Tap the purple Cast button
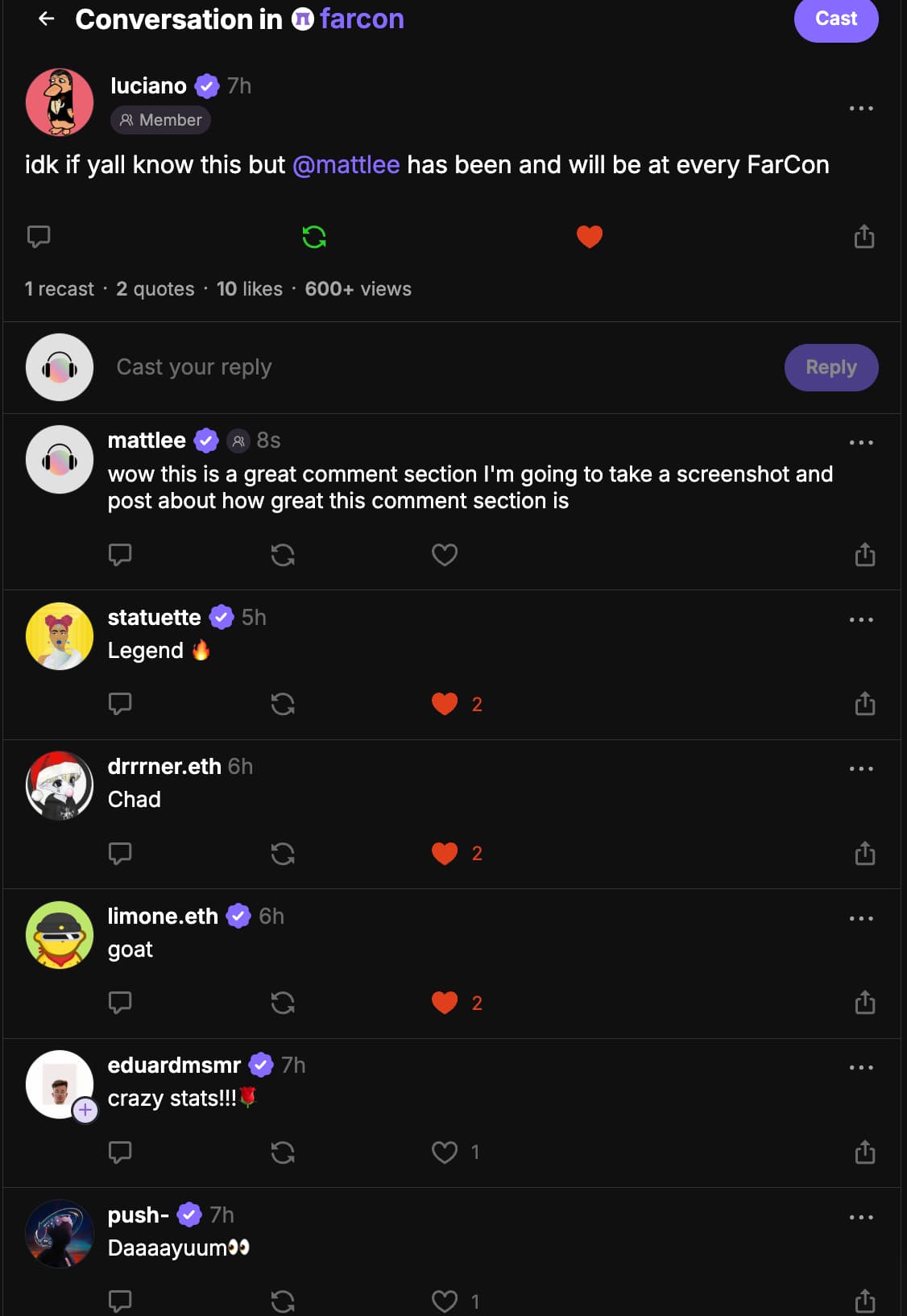The width and height of the screenshot is (907, 1316). (x=835, y=19)
